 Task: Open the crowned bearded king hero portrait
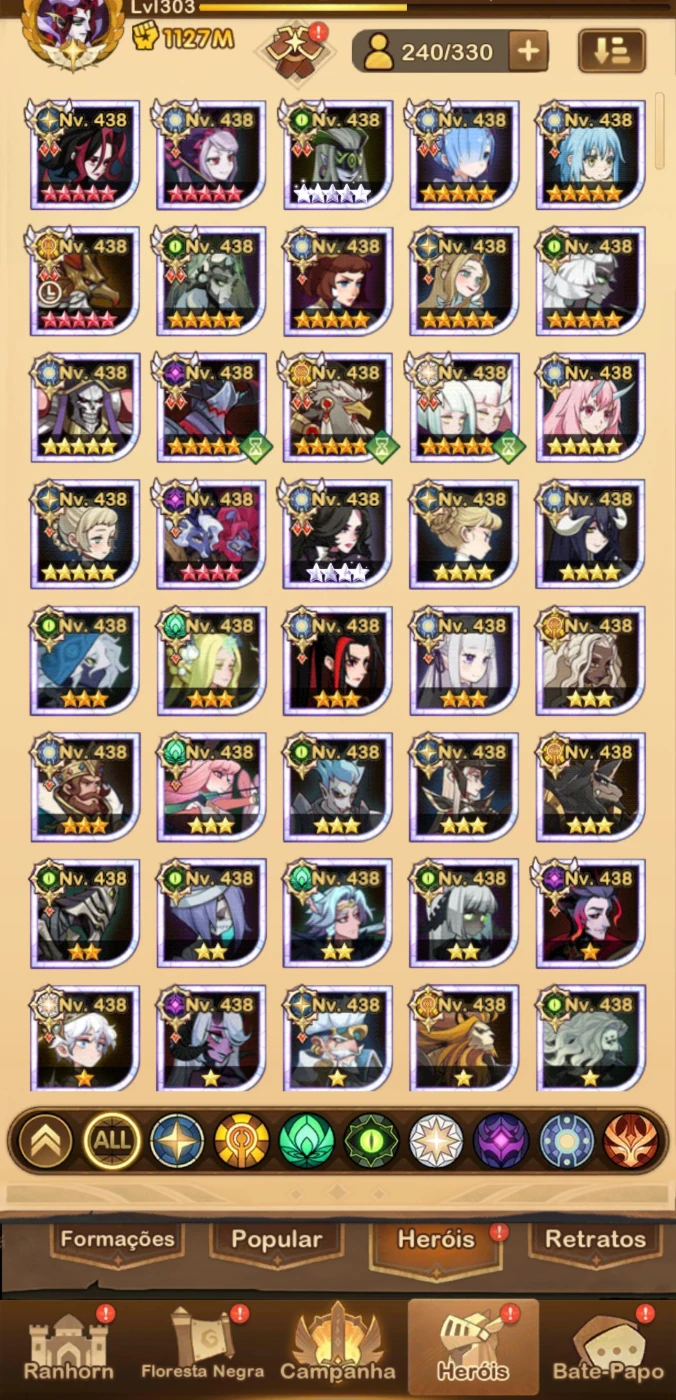coord(85,786)
